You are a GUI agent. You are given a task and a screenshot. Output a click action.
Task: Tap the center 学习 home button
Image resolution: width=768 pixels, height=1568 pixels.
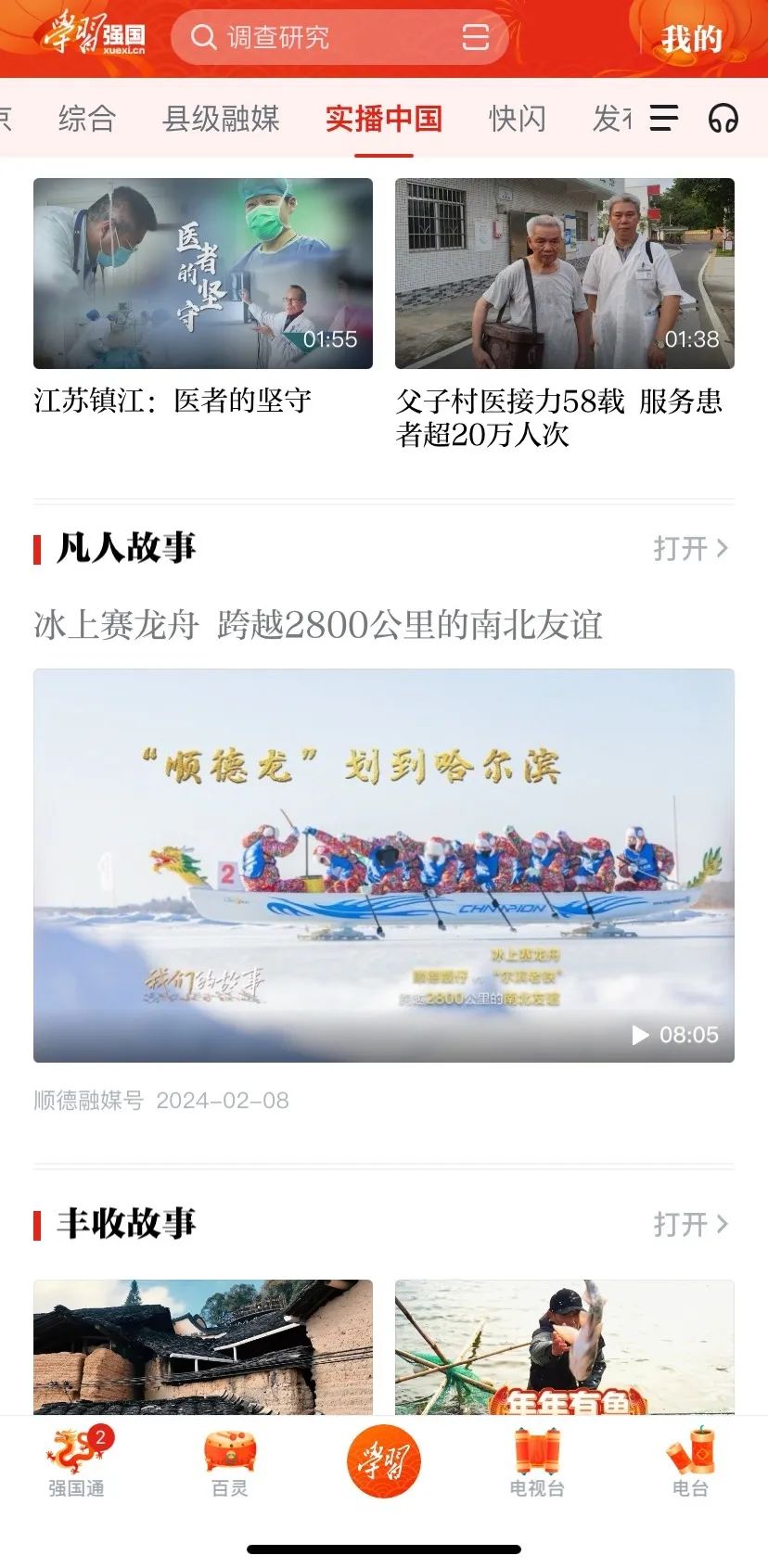click(x=384, y=1461)
